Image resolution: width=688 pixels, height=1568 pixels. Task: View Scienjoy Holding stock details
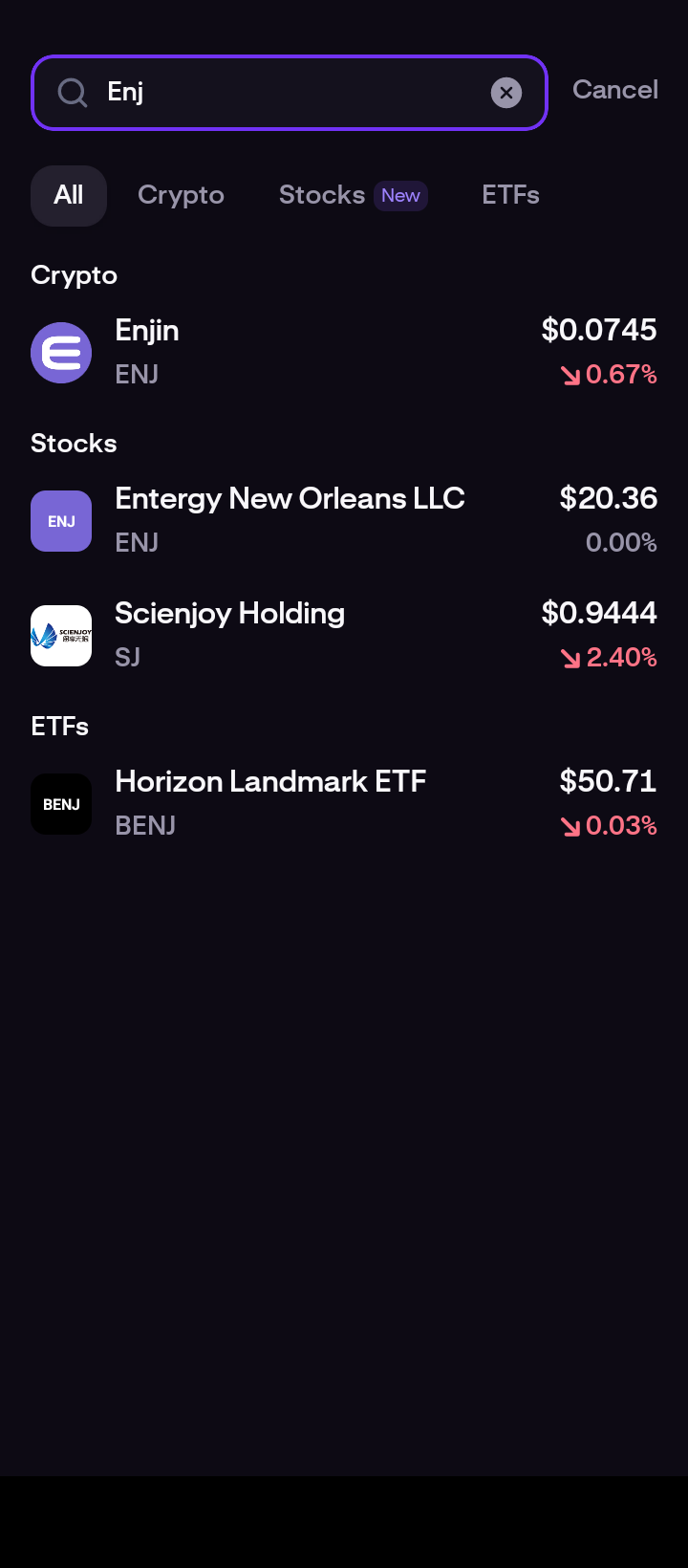344,635
